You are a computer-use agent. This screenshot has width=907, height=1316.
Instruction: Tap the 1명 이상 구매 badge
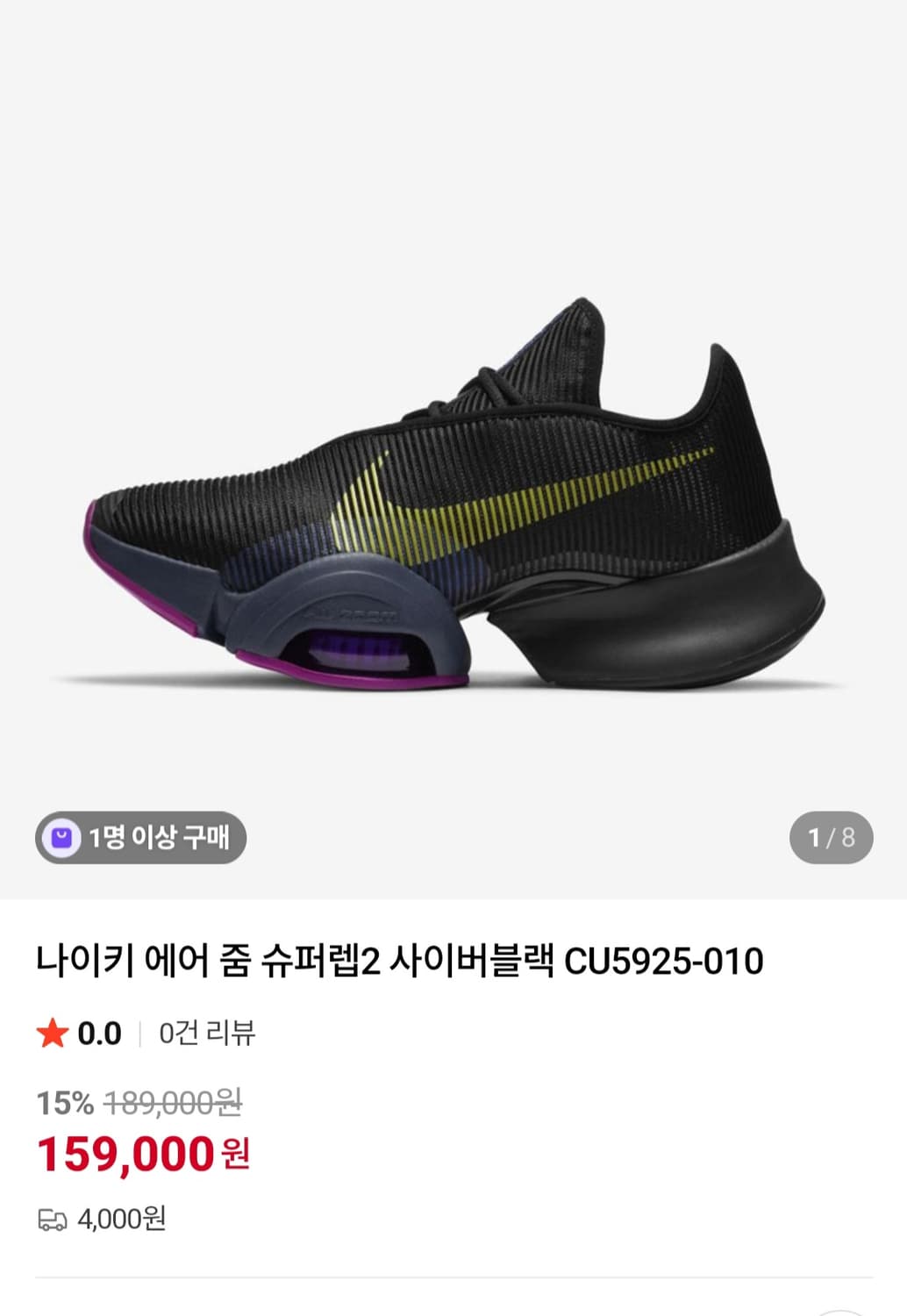click(x=140, y=839)
